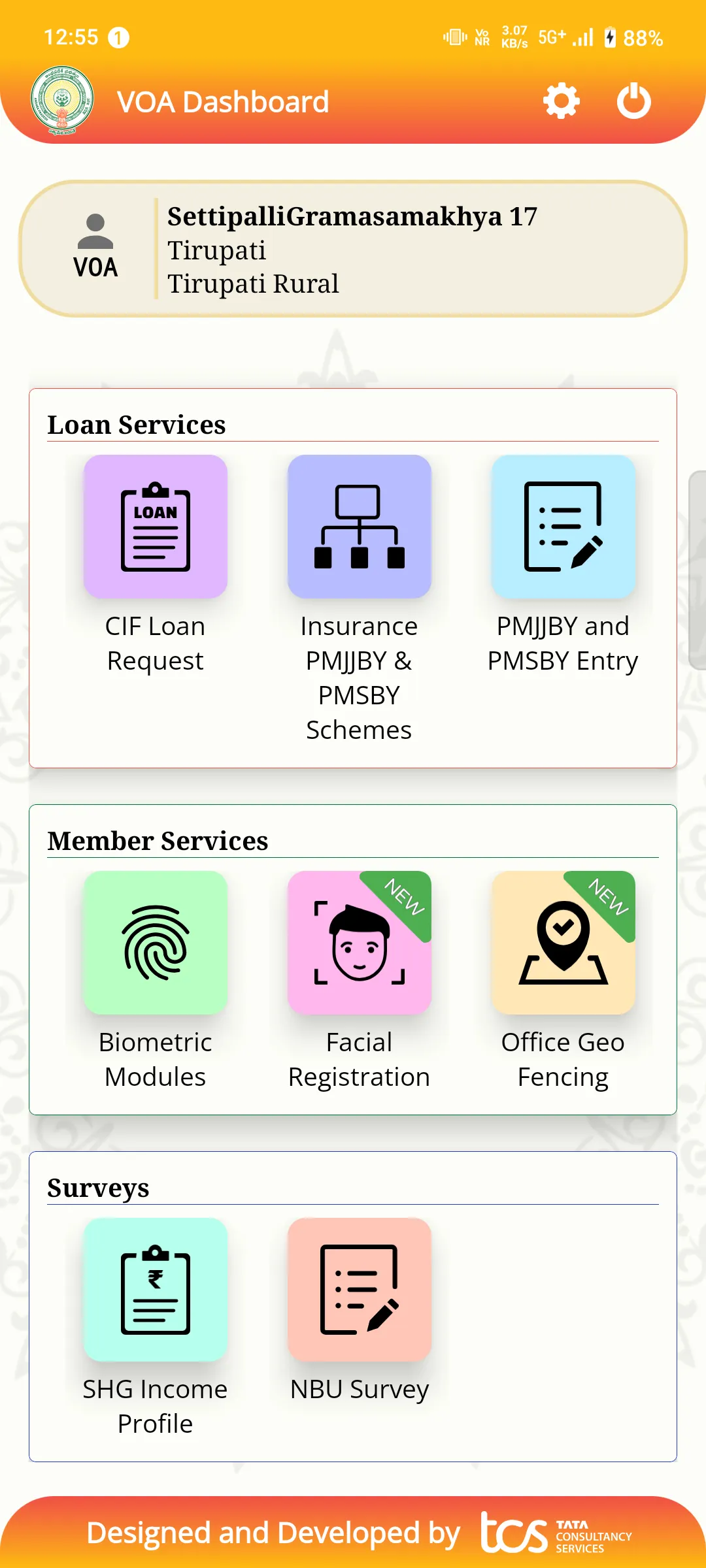Open SHG Income Profile survey
Image resolution: width=706 pixels, height=1568 pixels.
(156, 1290)
